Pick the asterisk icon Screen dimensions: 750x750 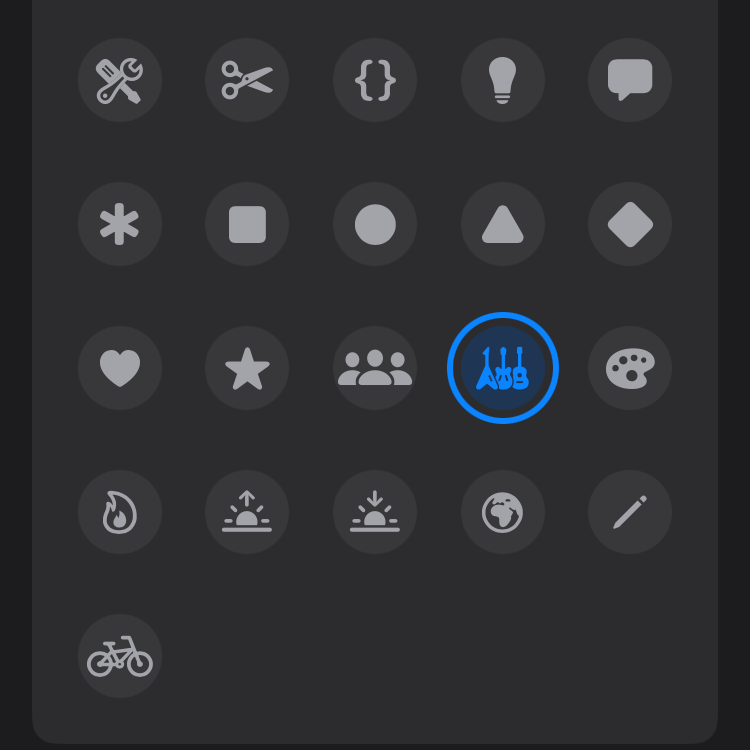(120, 224)
